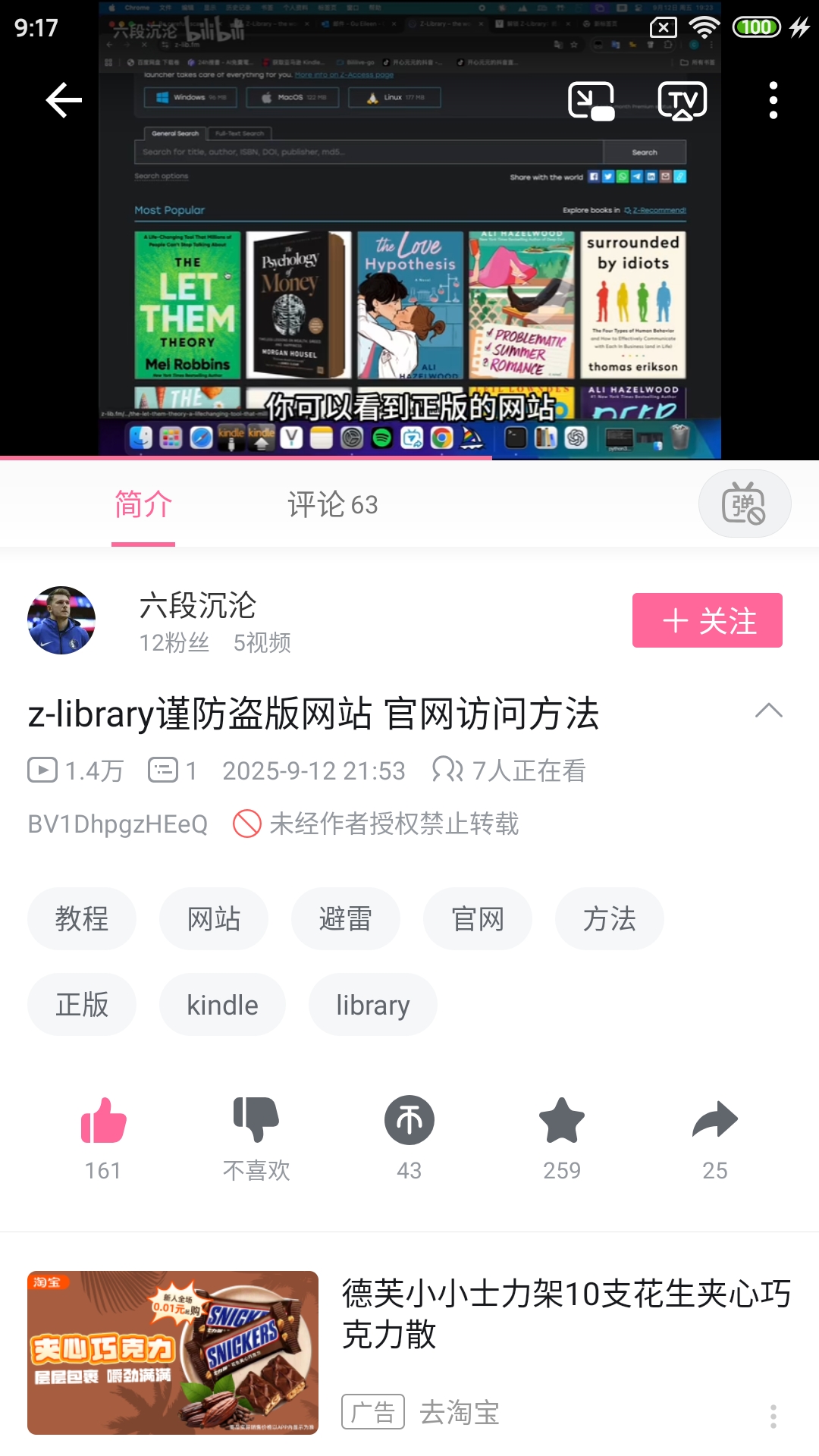819x1456 pixels.
Task: Open the profile of uploader 六段沉沦
Action: pos(61,620)
